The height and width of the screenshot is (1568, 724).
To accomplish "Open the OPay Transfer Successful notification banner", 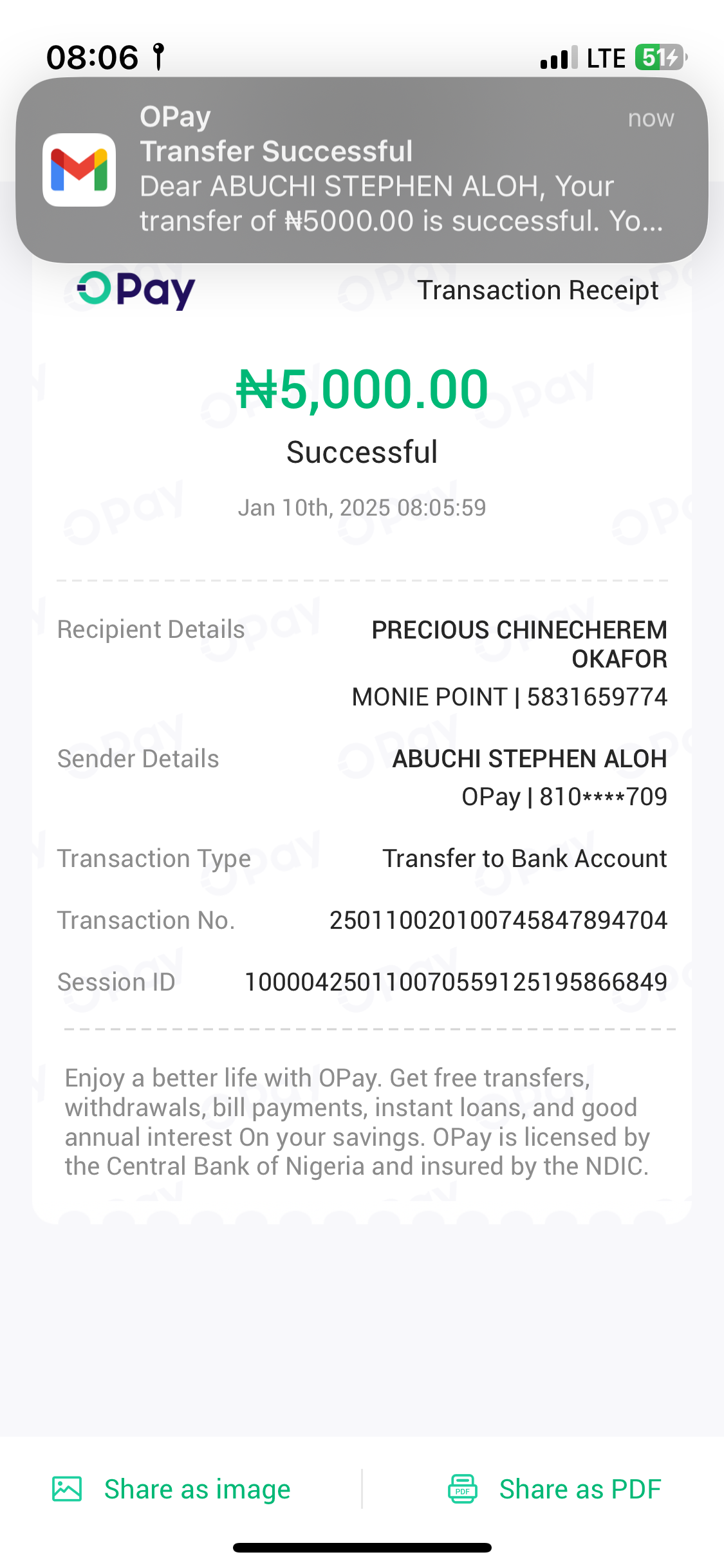I will [362, 170].
